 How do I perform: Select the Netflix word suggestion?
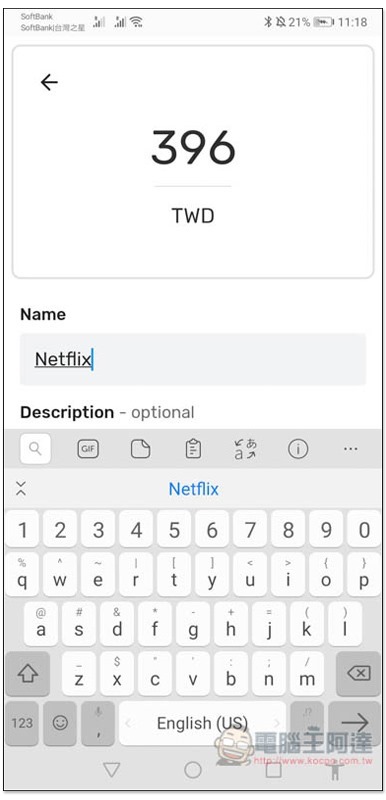(194, 489)
